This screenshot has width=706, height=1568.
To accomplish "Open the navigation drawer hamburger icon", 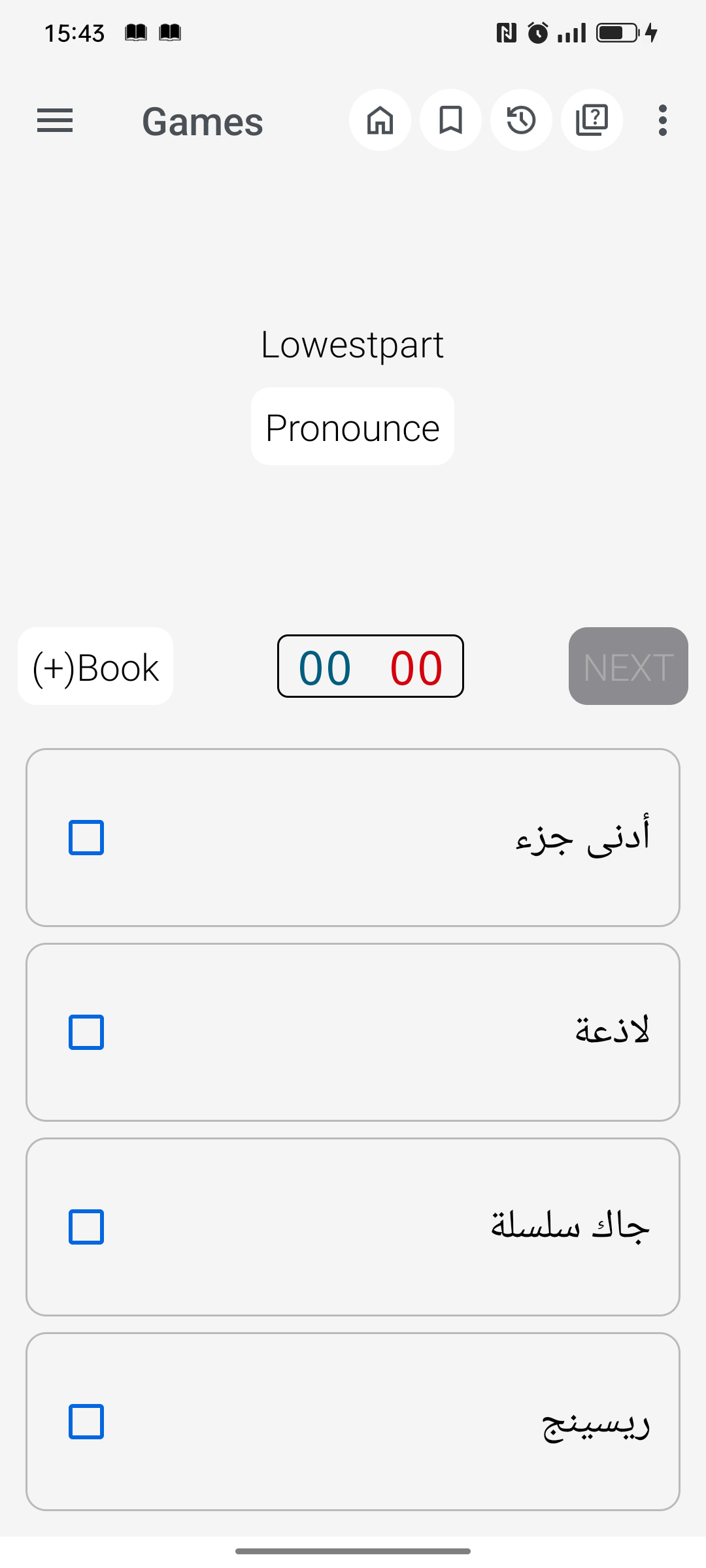I will coord(55,120).
